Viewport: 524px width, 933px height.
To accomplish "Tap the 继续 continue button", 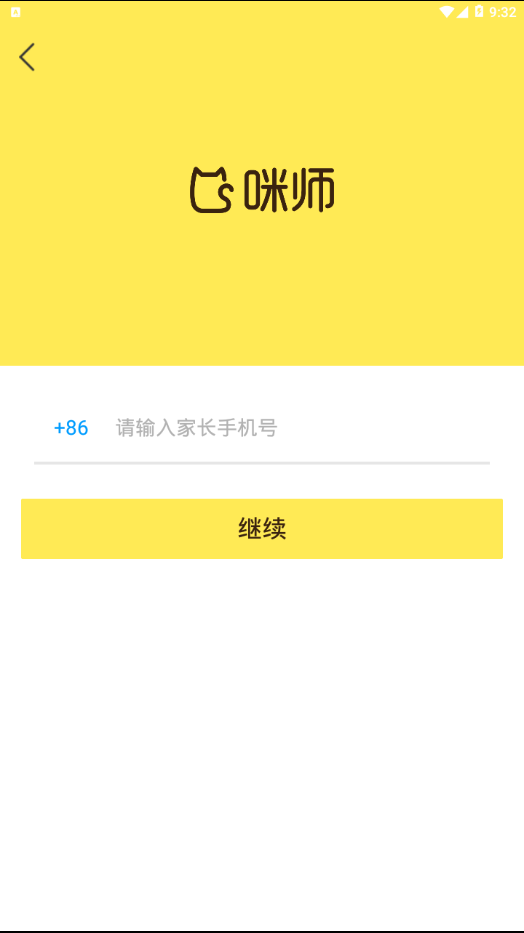I will coord(262,528).
